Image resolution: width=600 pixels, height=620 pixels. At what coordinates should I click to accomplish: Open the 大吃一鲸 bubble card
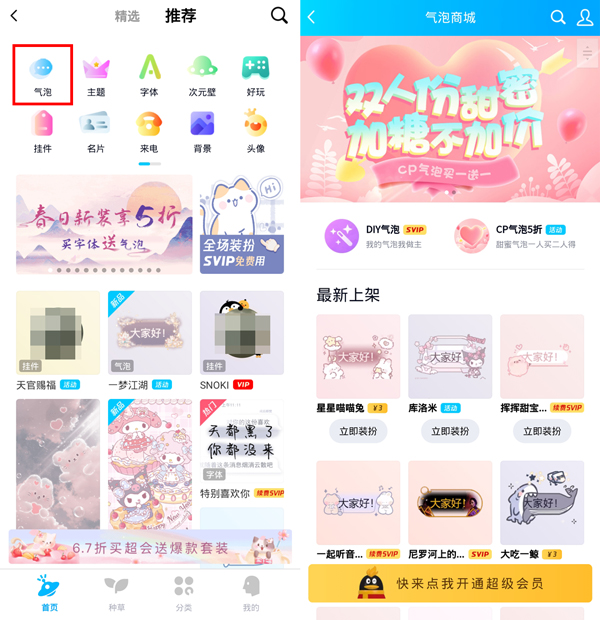[541, 503]
